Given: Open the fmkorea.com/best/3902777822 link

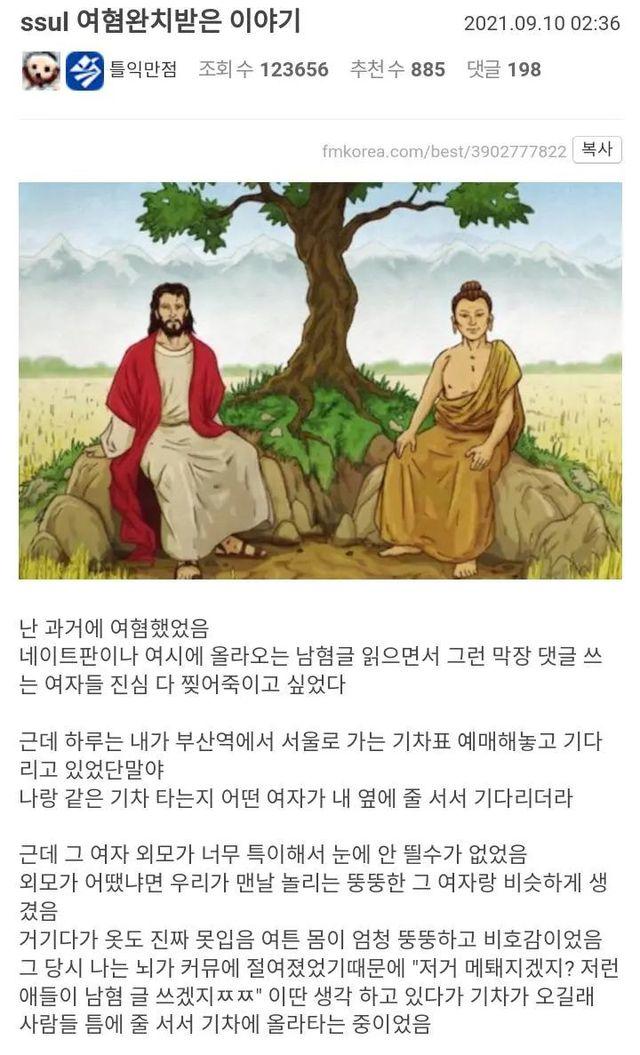Looking at the screenshot, I should (444, 151).
